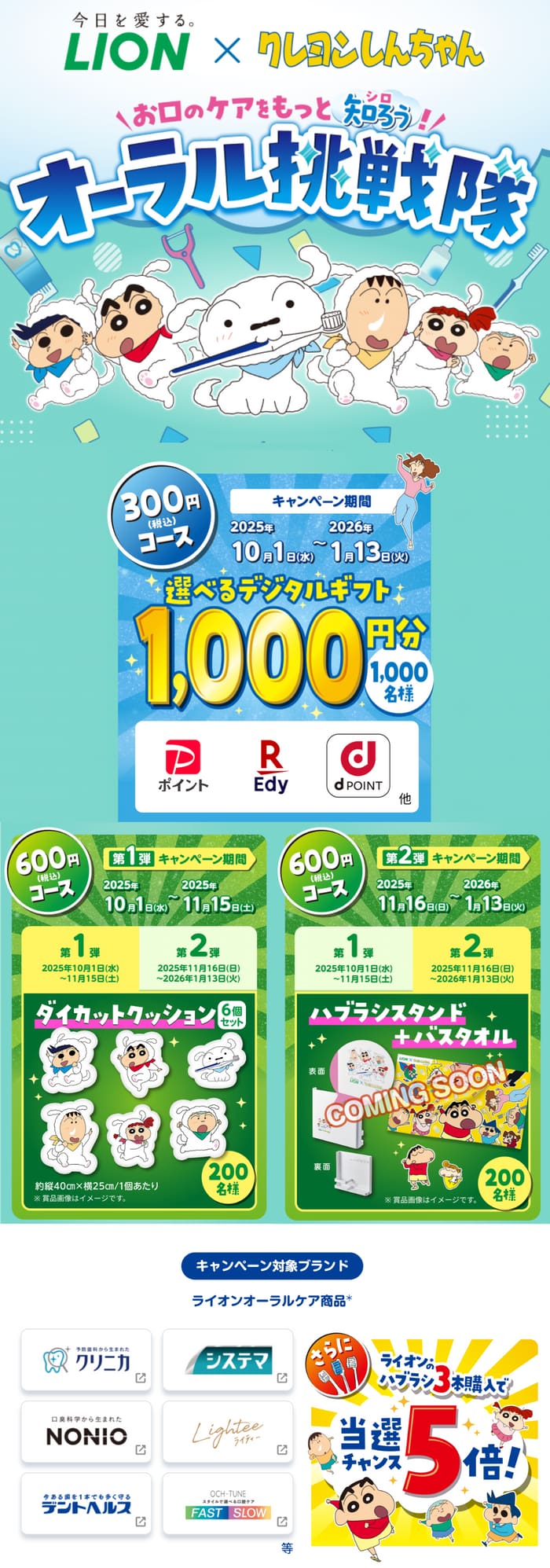Screen dimensions: 550x1568
Task: Visit the システマ brand page
Action: (228, 1361)
